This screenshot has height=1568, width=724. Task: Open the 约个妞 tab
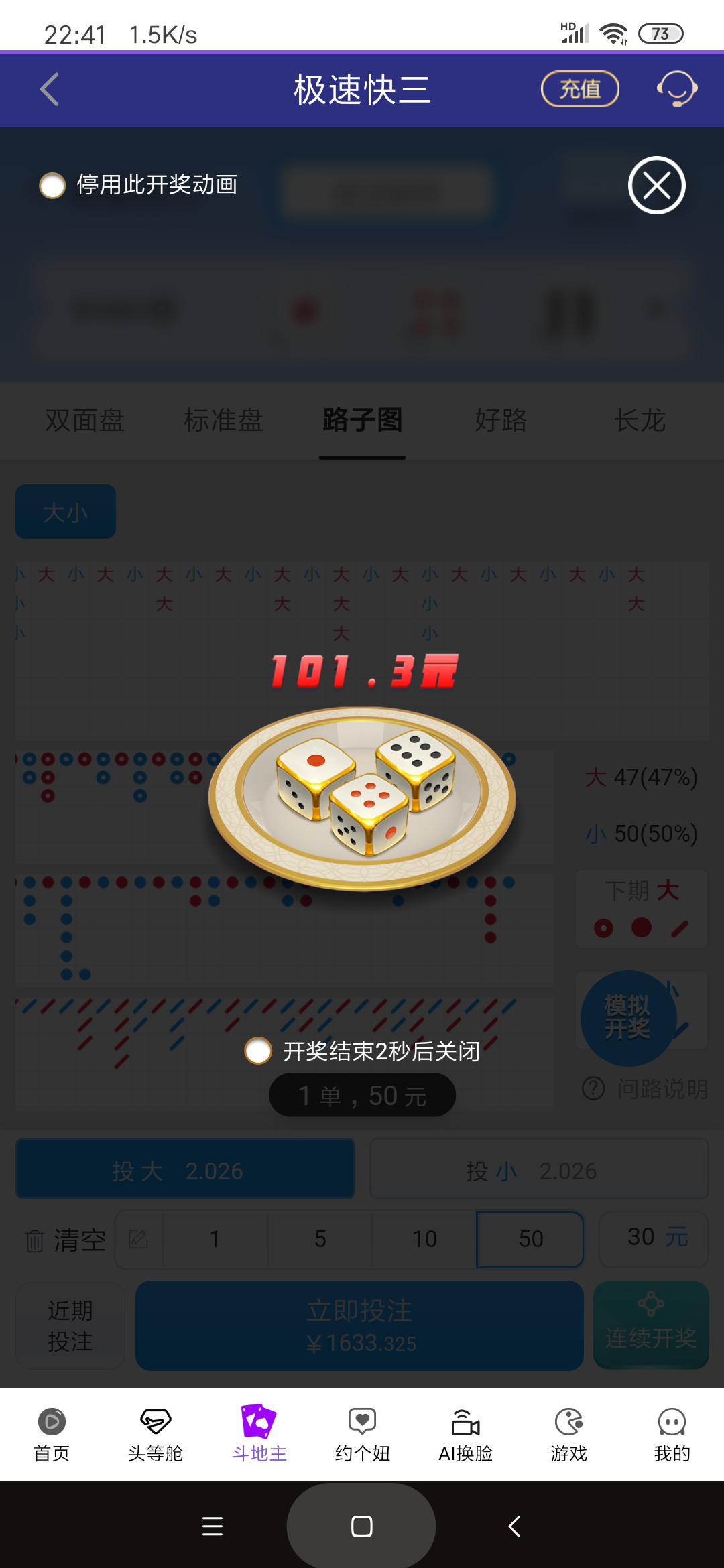[x=362, y=1434]
